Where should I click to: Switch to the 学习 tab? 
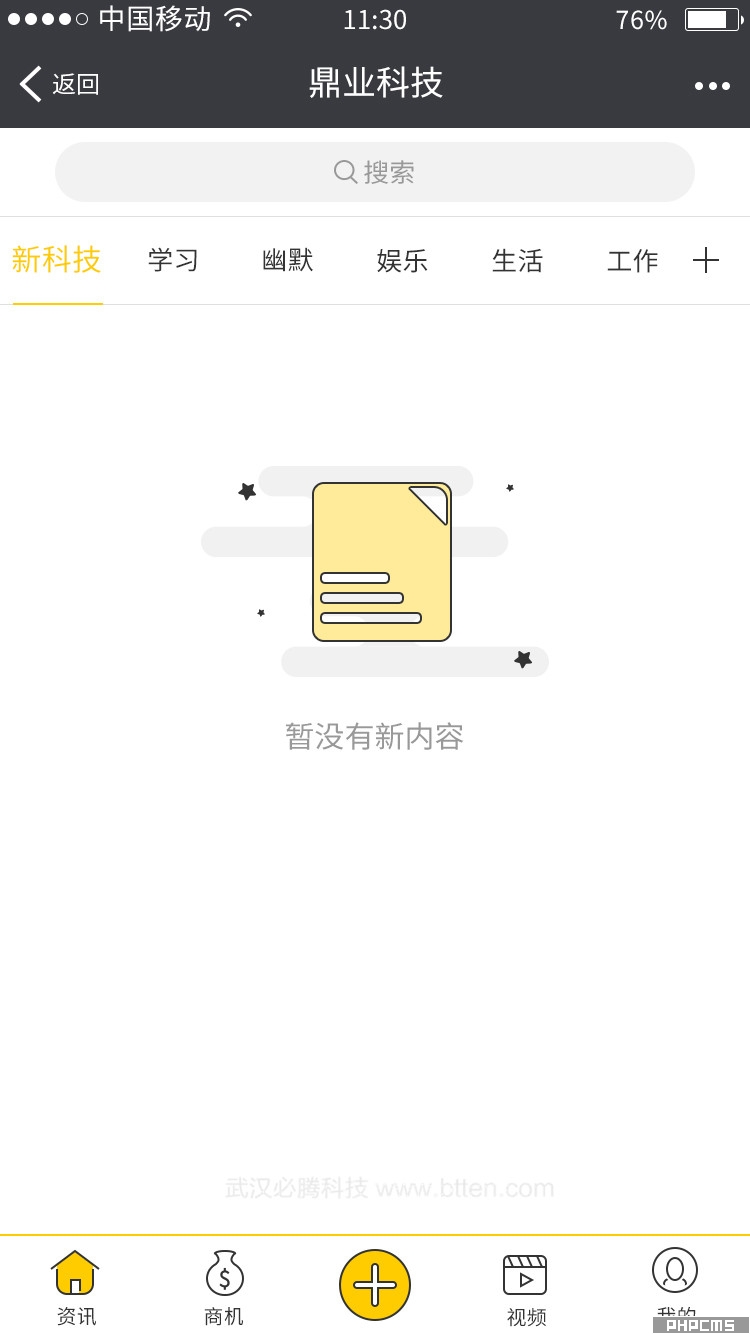(x=173, y=260)
